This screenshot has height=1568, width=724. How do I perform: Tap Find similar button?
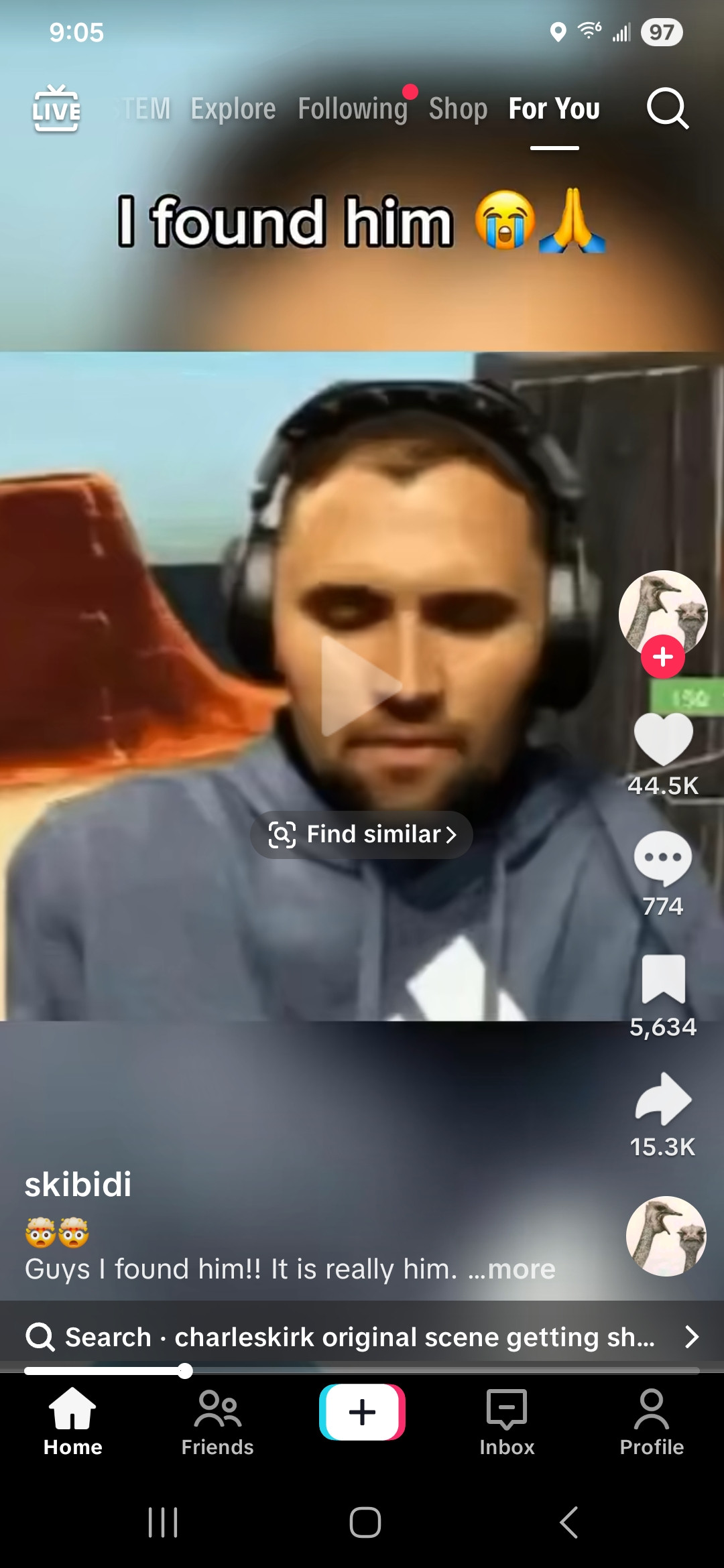362,834
